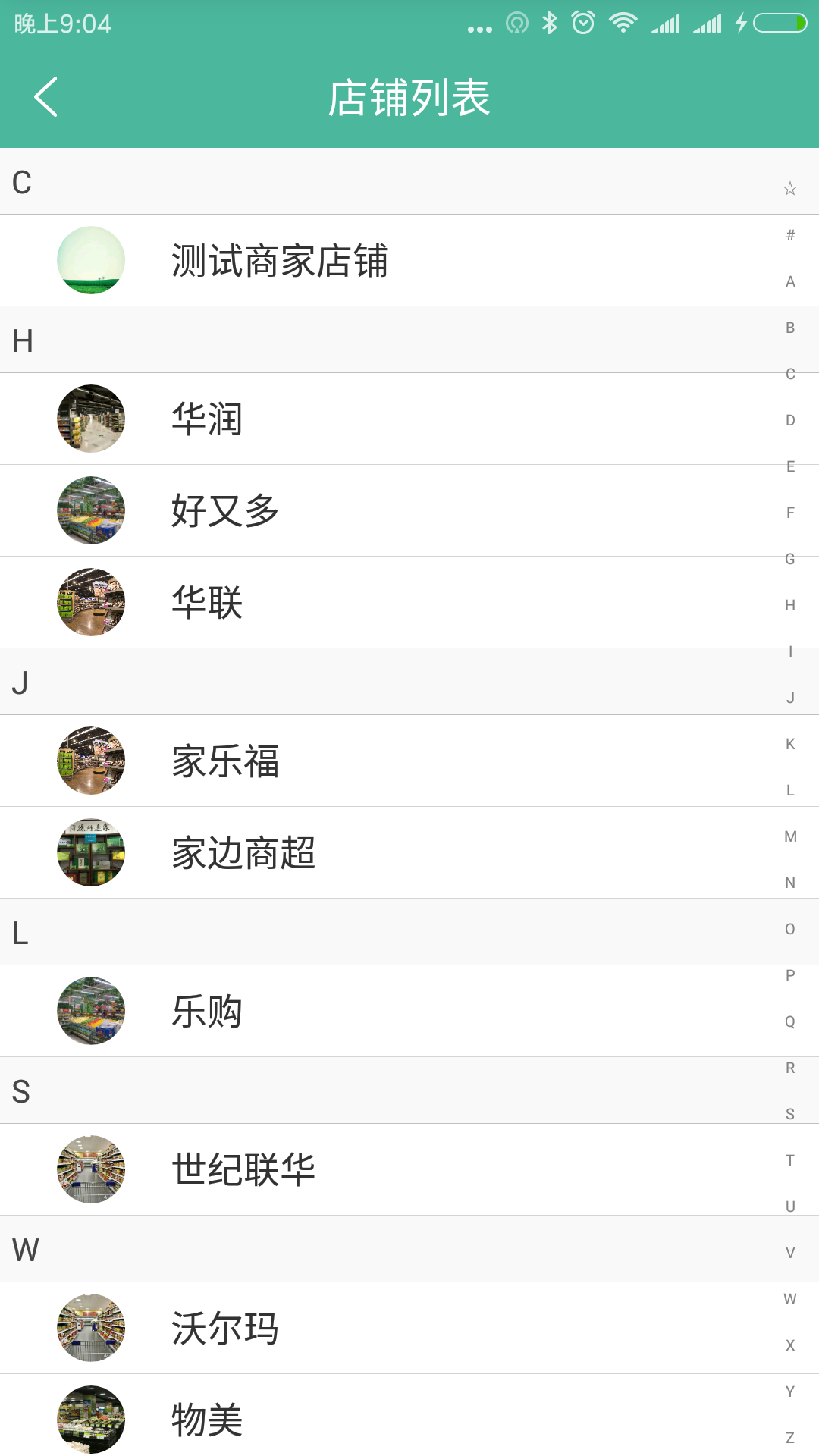Select the 好又多 store

tap(224, 510)
